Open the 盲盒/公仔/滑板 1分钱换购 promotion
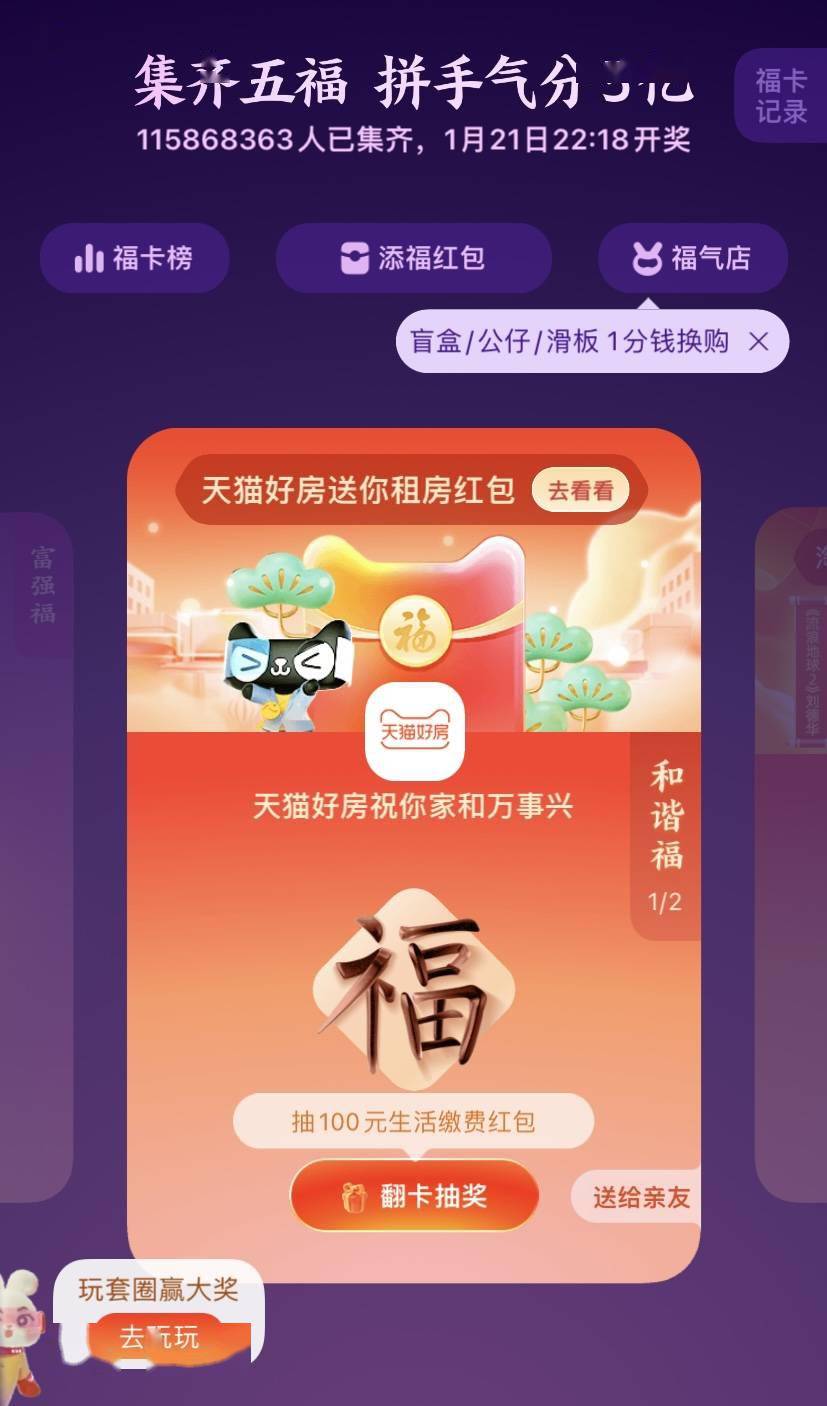The height and width of the screenshot is (1406, 827). click(570, 342)
